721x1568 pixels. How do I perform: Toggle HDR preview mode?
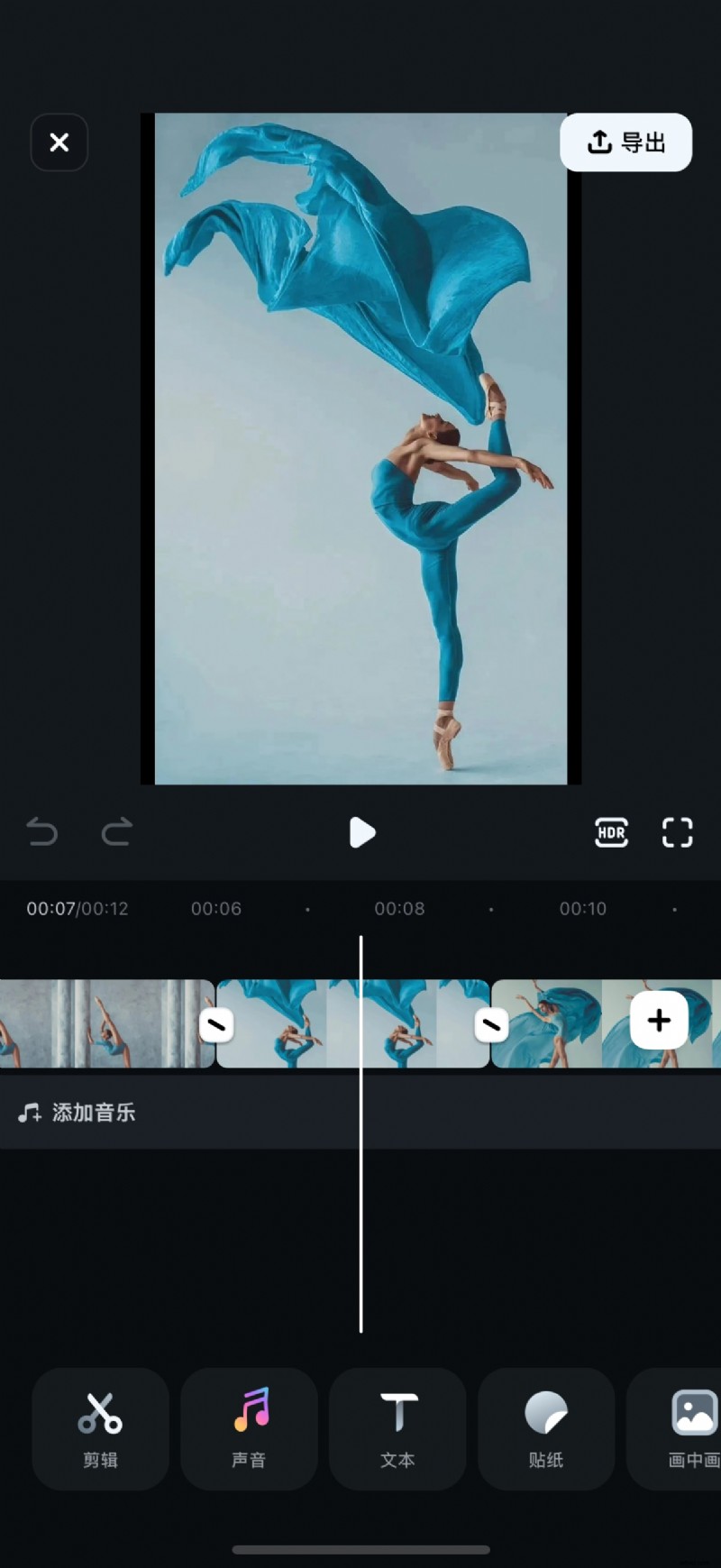point(610,832)
